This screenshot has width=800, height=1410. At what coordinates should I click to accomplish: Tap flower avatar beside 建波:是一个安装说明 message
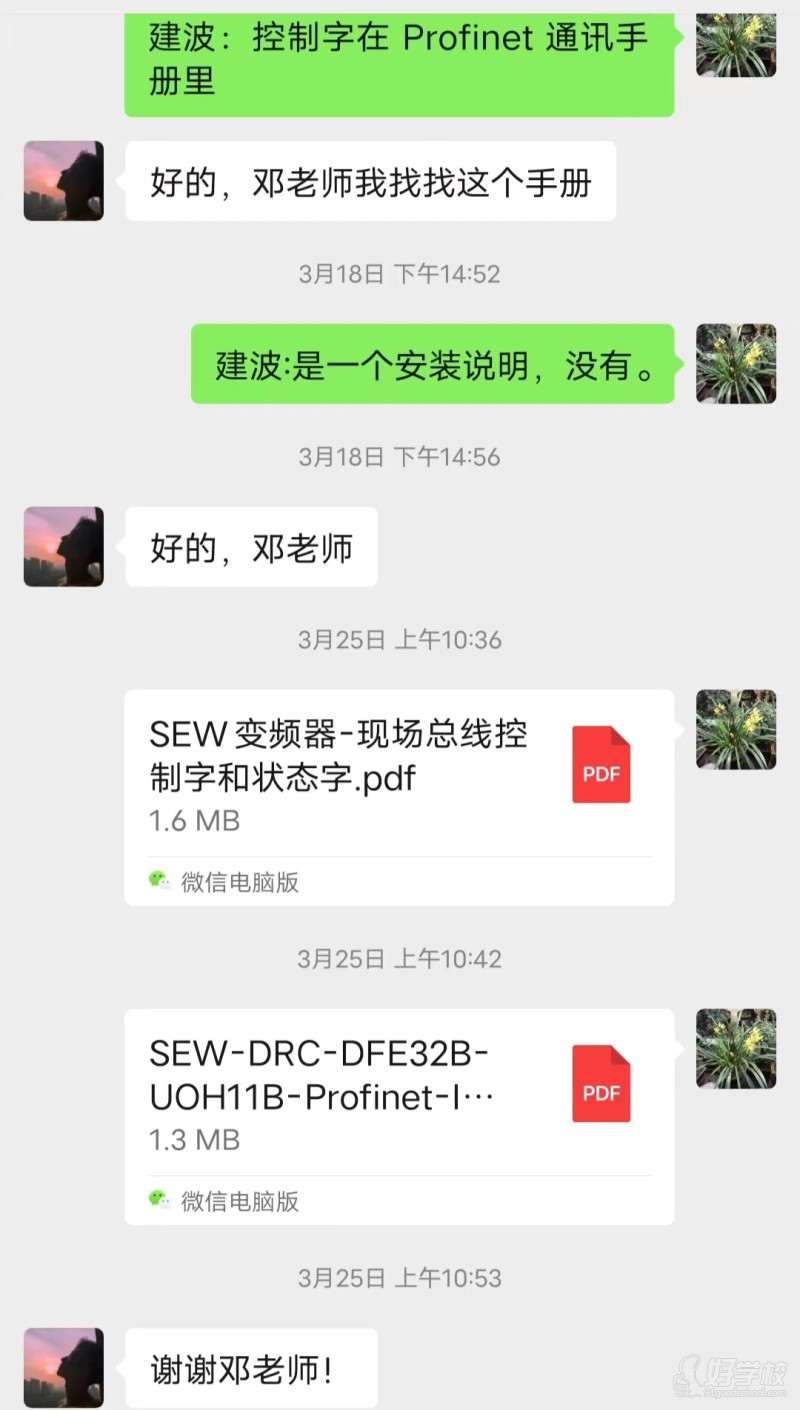pos(736,363)
